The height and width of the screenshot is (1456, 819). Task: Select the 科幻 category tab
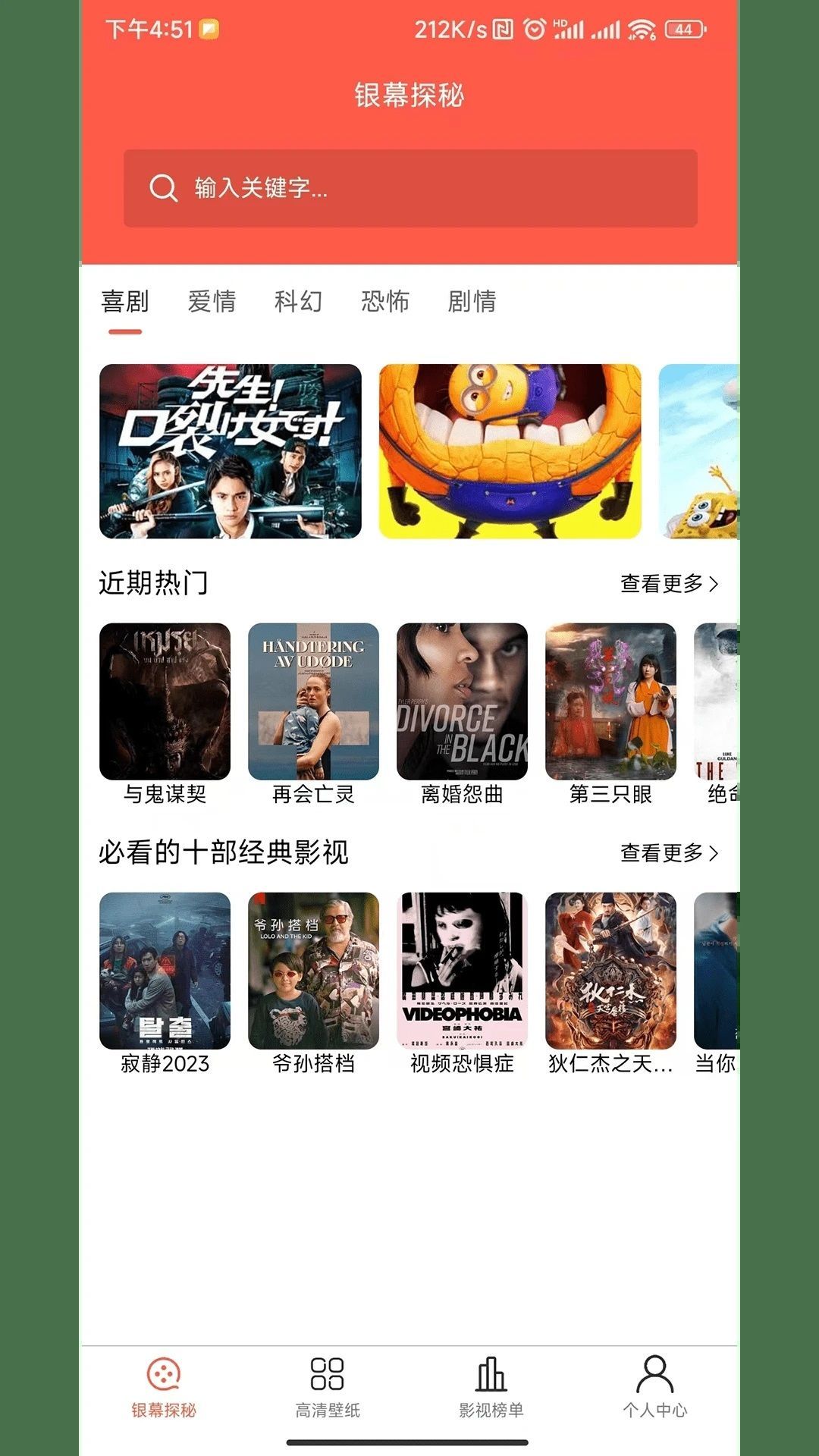[x=298, y=302]
